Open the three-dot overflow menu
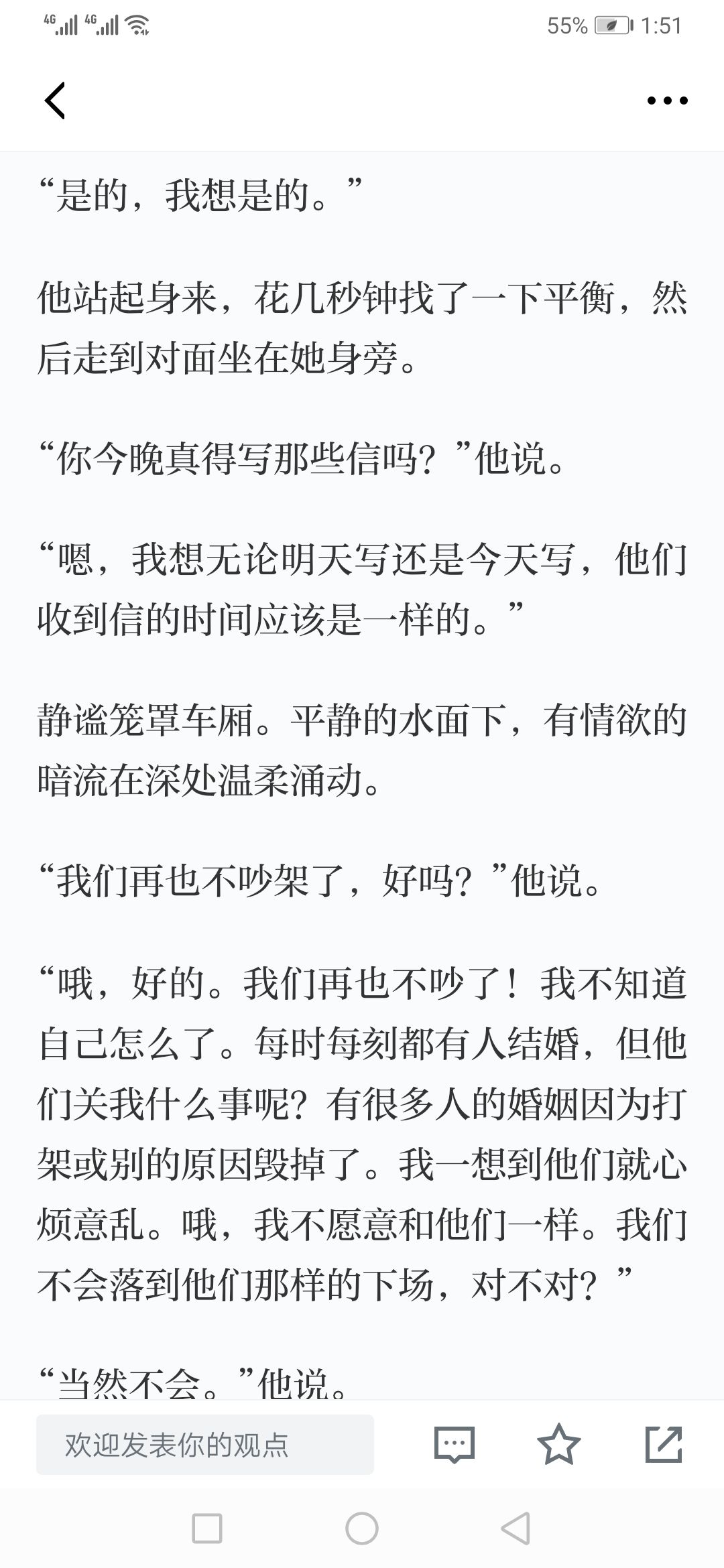 click(x=667, y=101)
